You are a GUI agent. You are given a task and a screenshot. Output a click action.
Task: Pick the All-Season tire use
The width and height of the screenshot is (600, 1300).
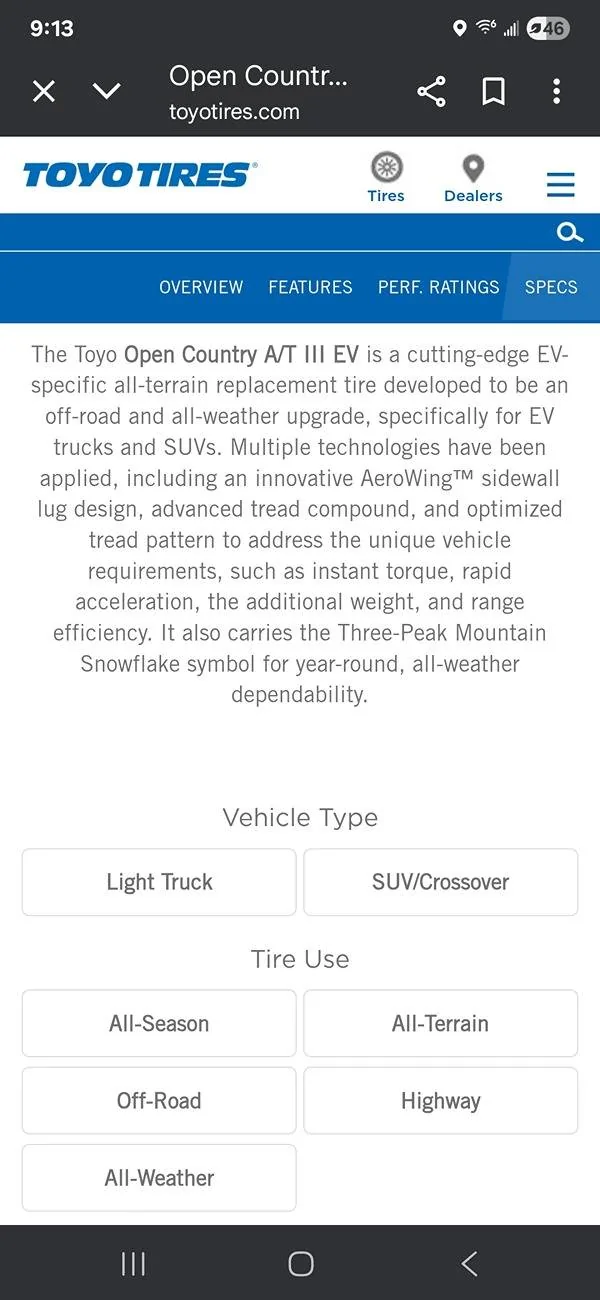tap(159, 1023)
